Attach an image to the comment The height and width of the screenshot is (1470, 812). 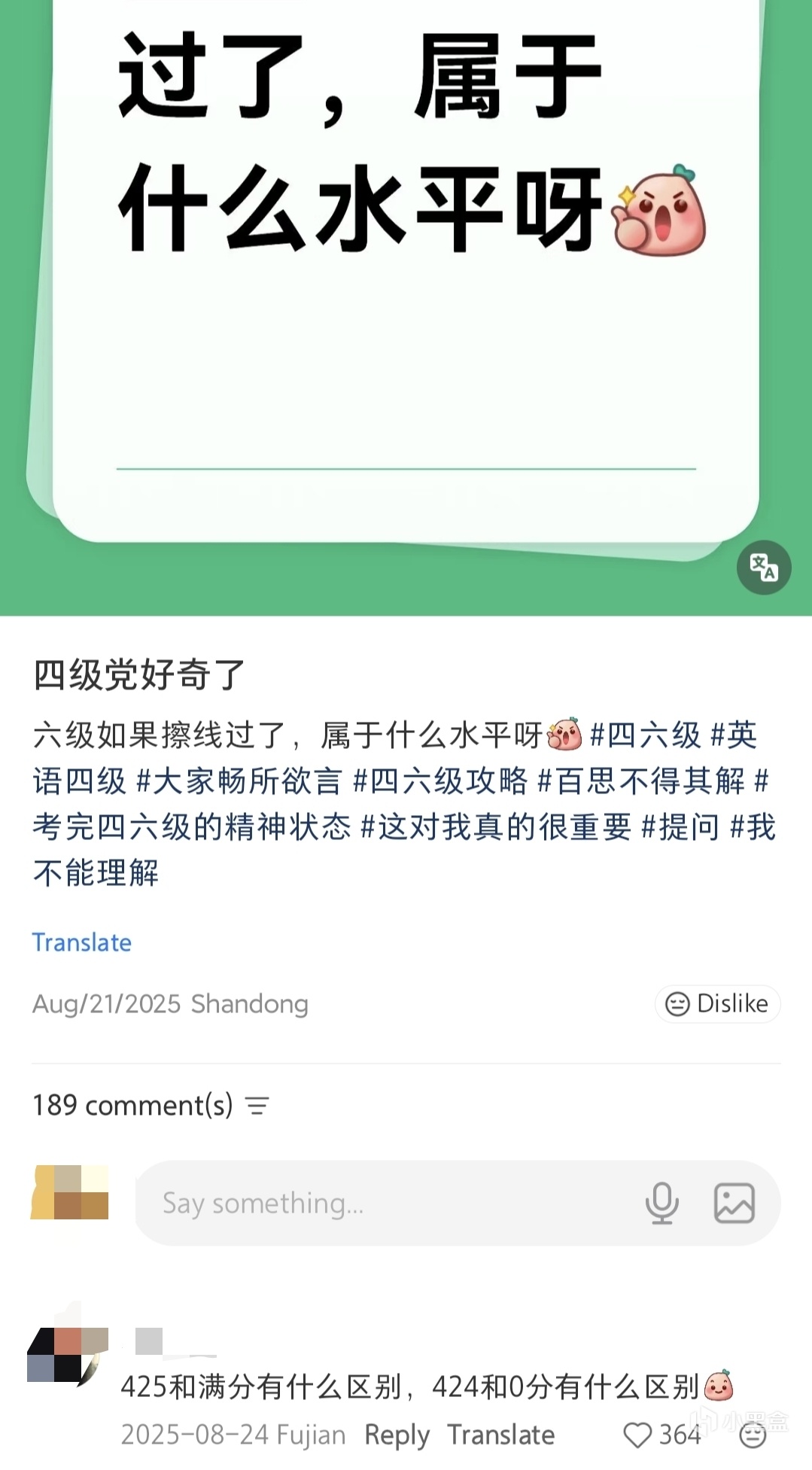[x=734, y=1203]
